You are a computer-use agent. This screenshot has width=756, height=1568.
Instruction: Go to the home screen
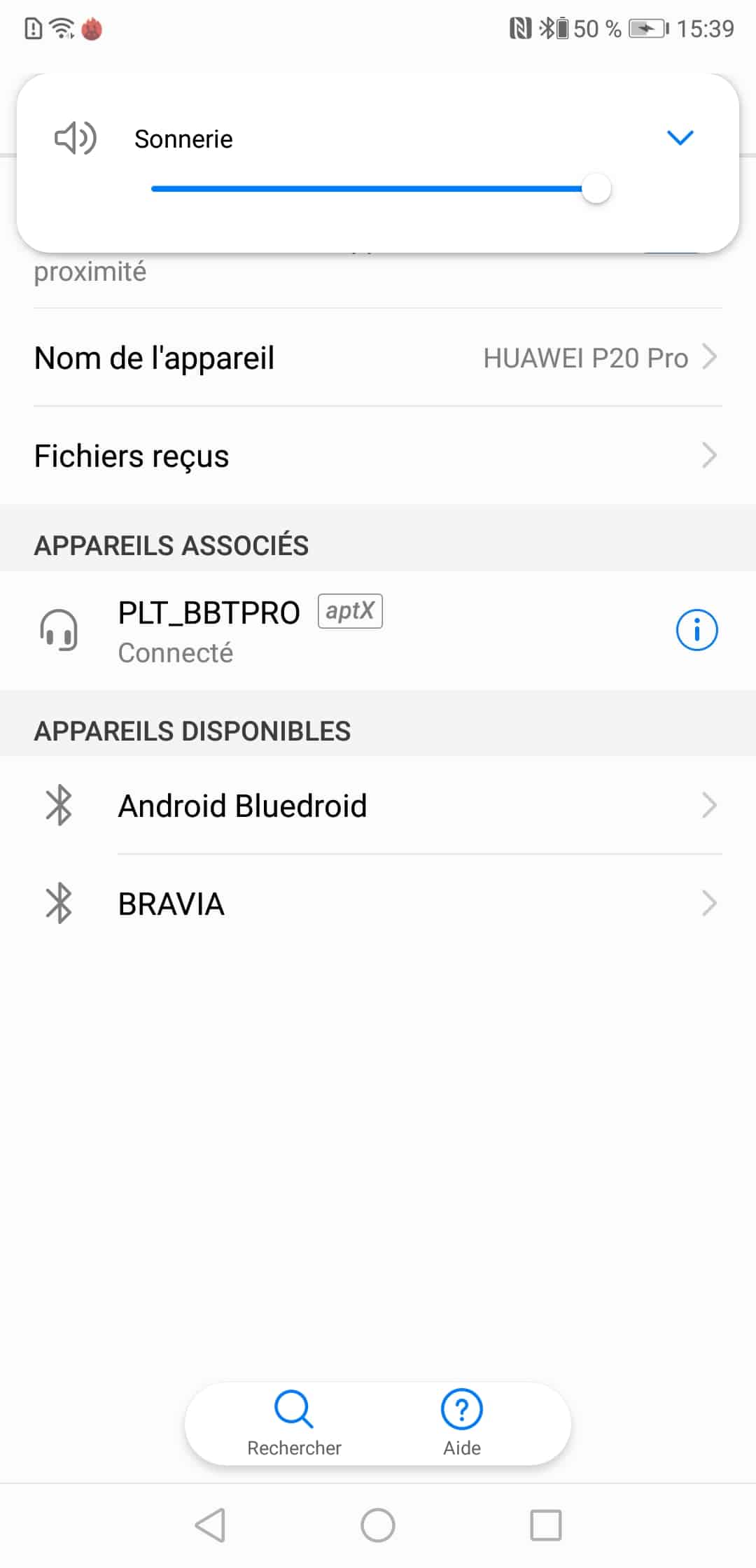click(x=378, y=1525)
